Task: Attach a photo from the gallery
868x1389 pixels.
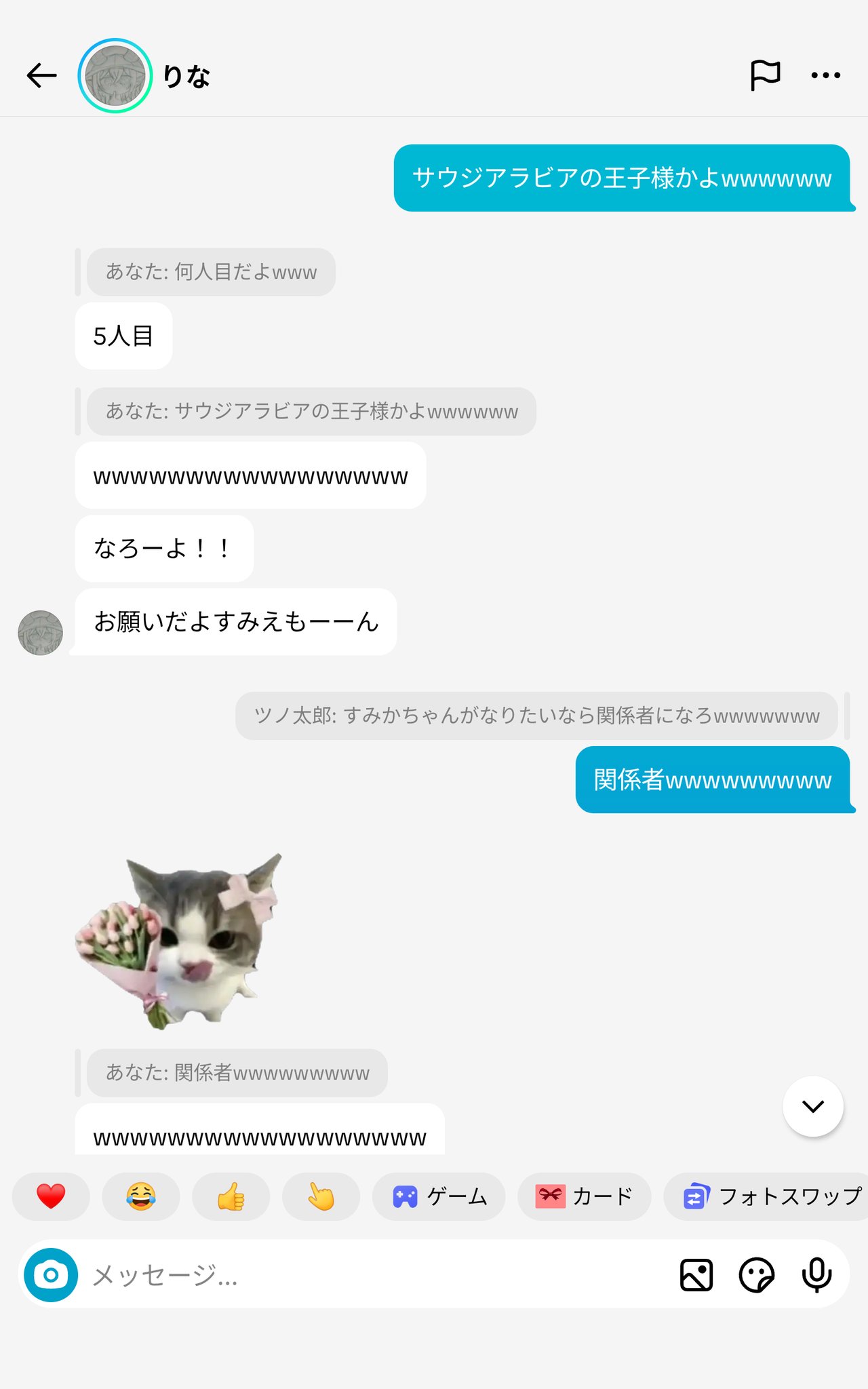Action: (x=696, y=1275)
